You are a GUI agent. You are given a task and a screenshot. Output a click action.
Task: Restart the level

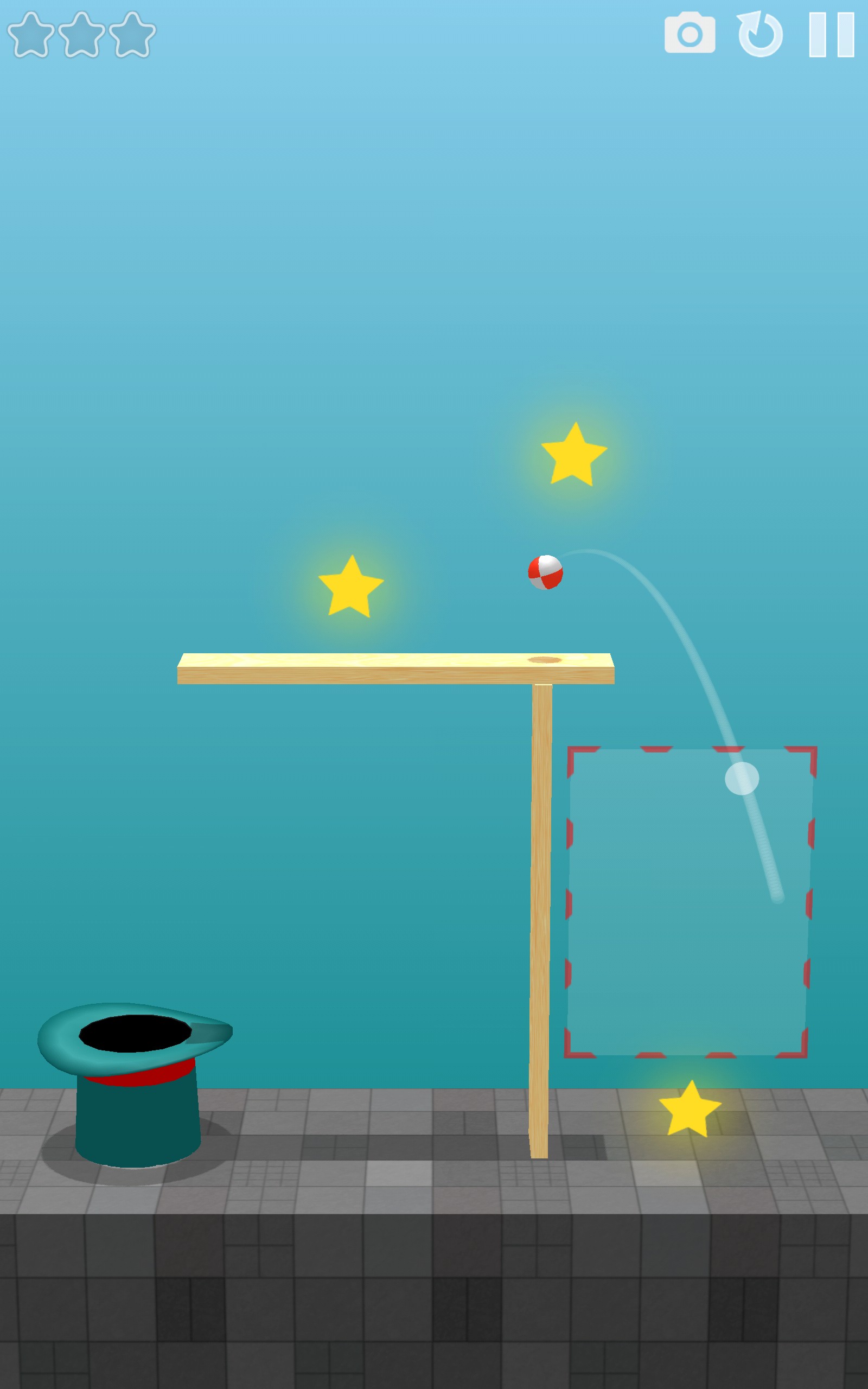[x=761, y=34]
